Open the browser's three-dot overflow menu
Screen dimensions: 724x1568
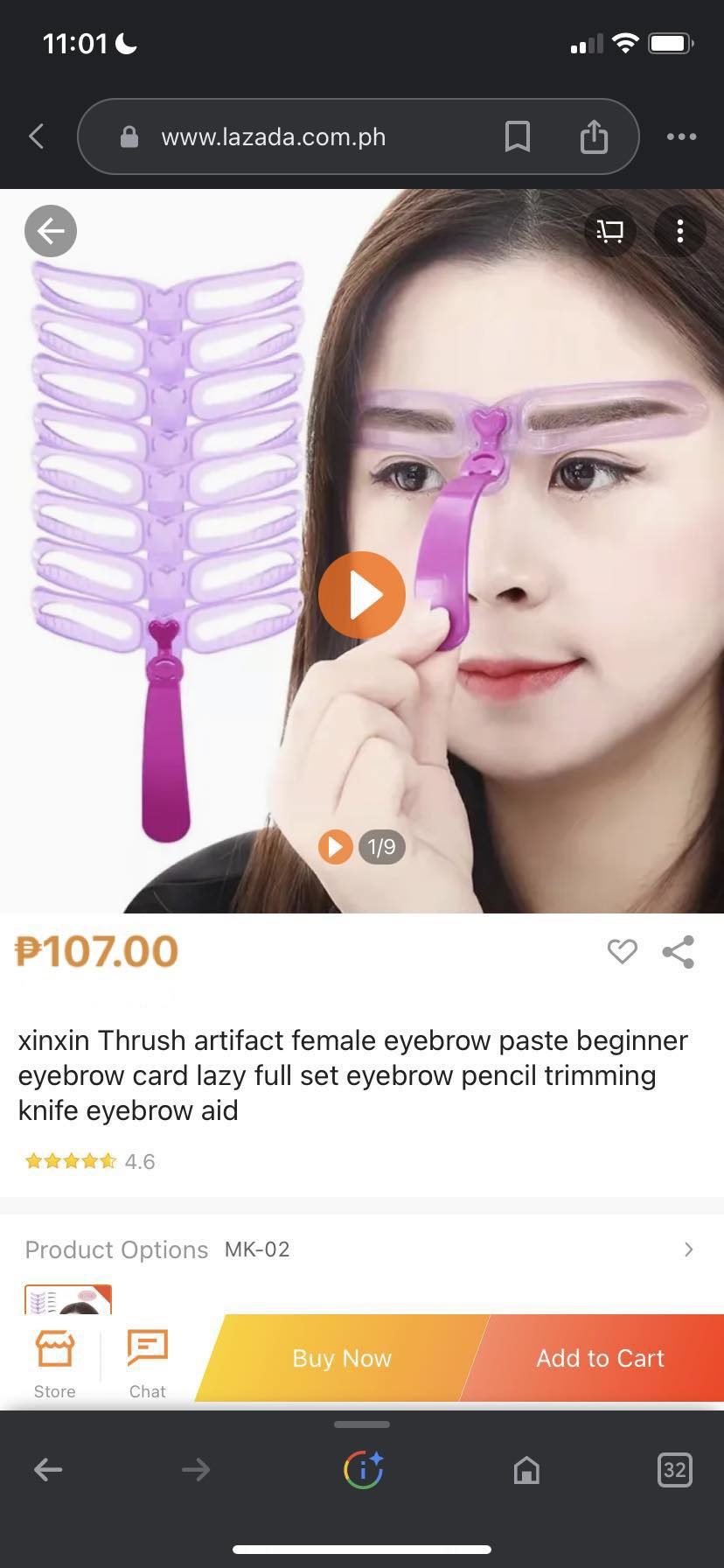tap(681, 136)
